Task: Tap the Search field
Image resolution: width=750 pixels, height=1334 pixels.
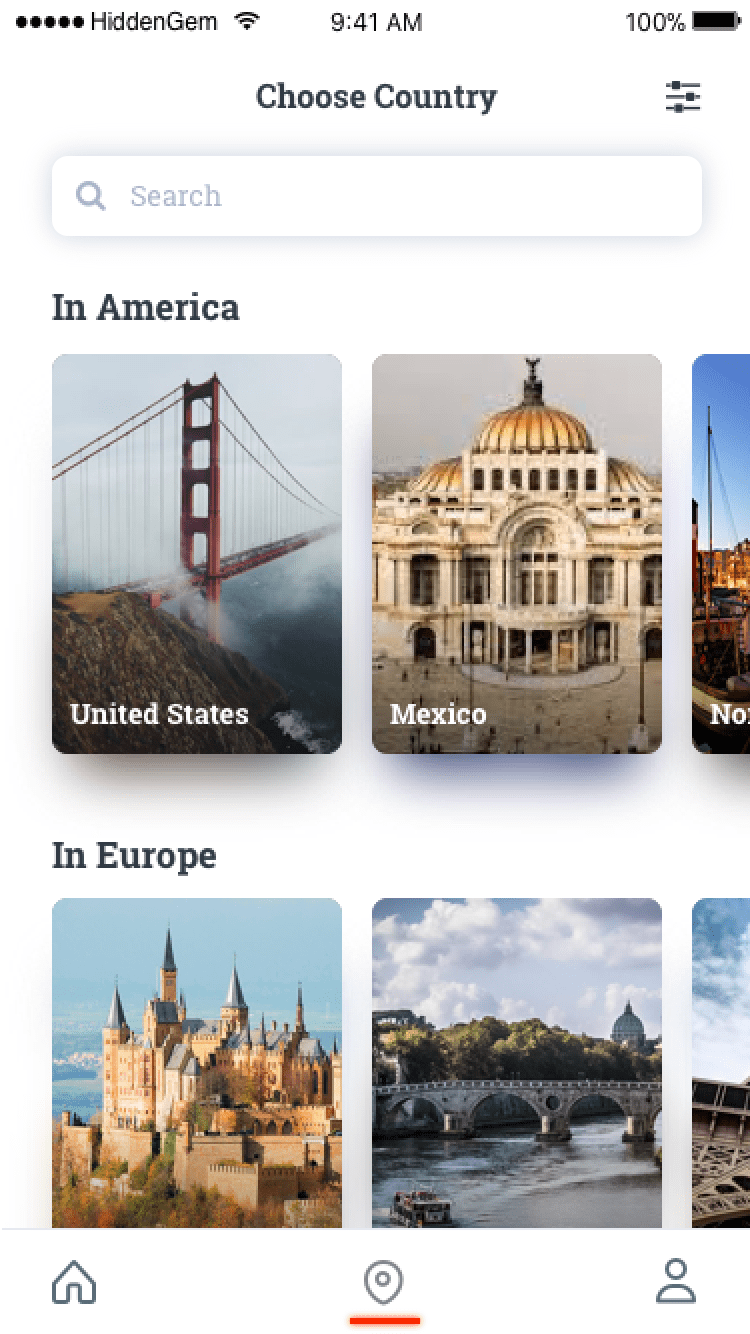Action: coord(377,196)
